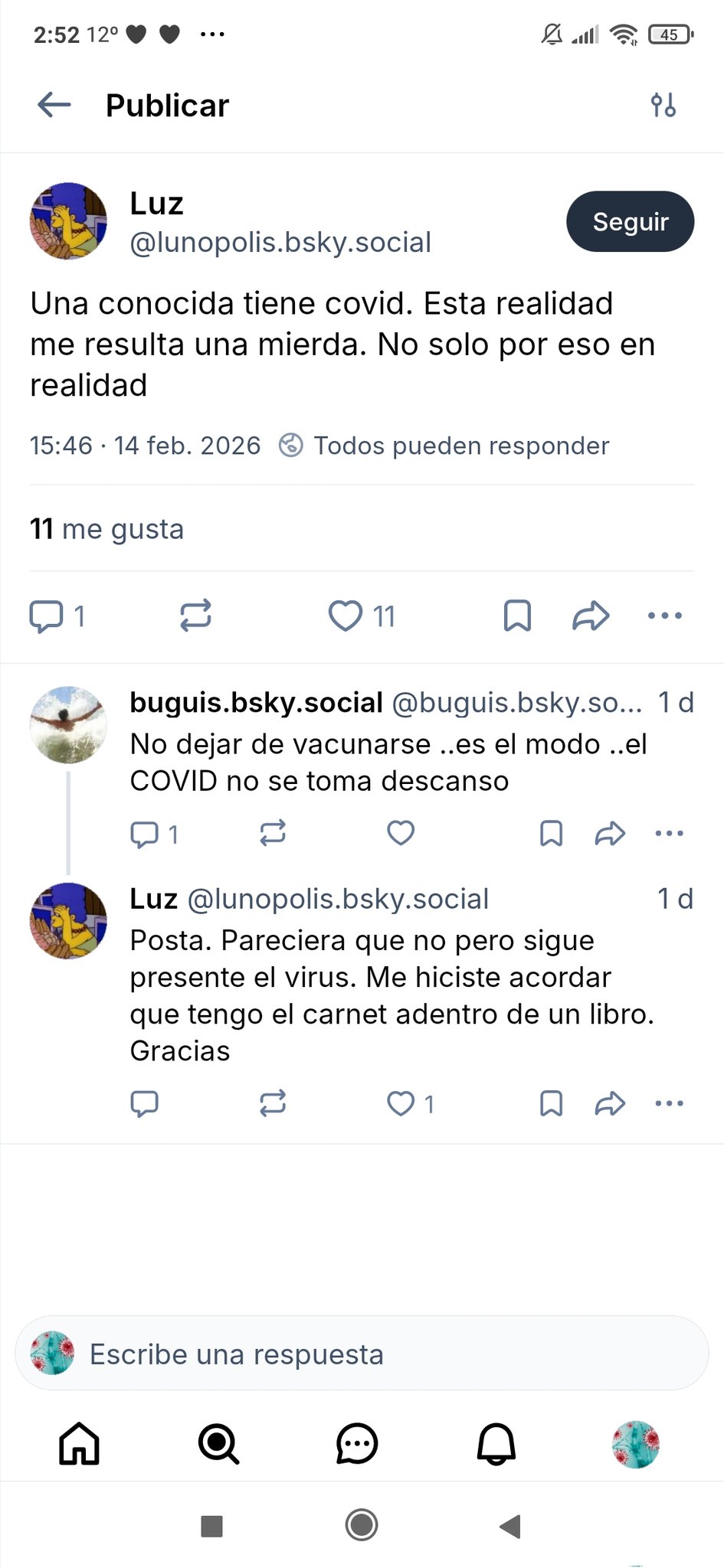
Task: Like the reply from buguis.bsky.social
Action: (401, 833)
